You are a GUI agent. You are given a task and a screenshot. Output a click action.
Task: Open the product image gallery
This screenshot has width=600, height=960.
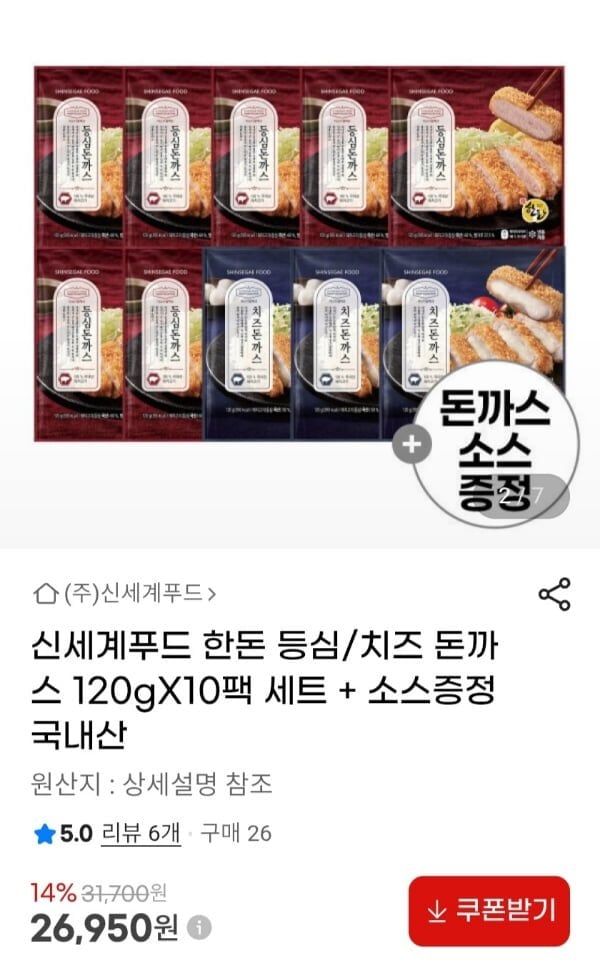click(300, 270)
